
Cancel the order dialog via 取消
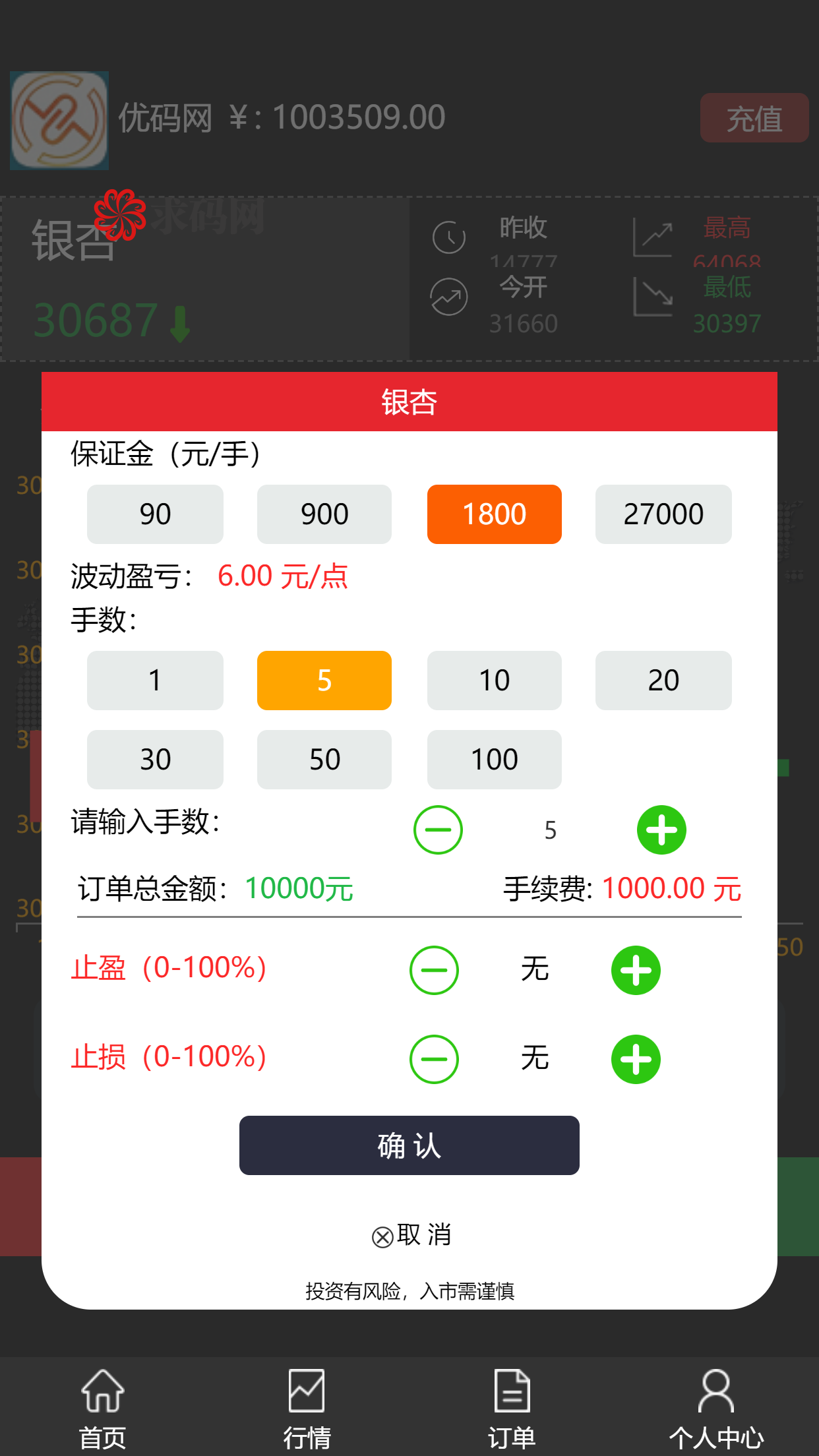411,1235
